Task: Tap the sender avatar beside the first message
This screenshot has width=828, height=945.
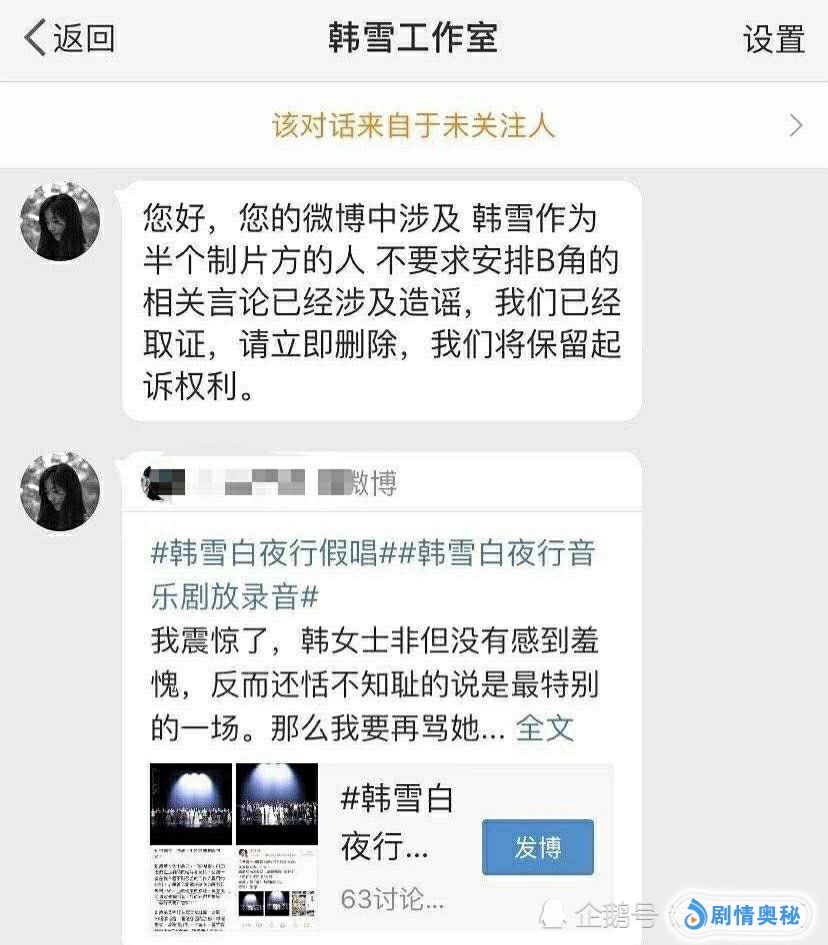Action: click(60, 221)
